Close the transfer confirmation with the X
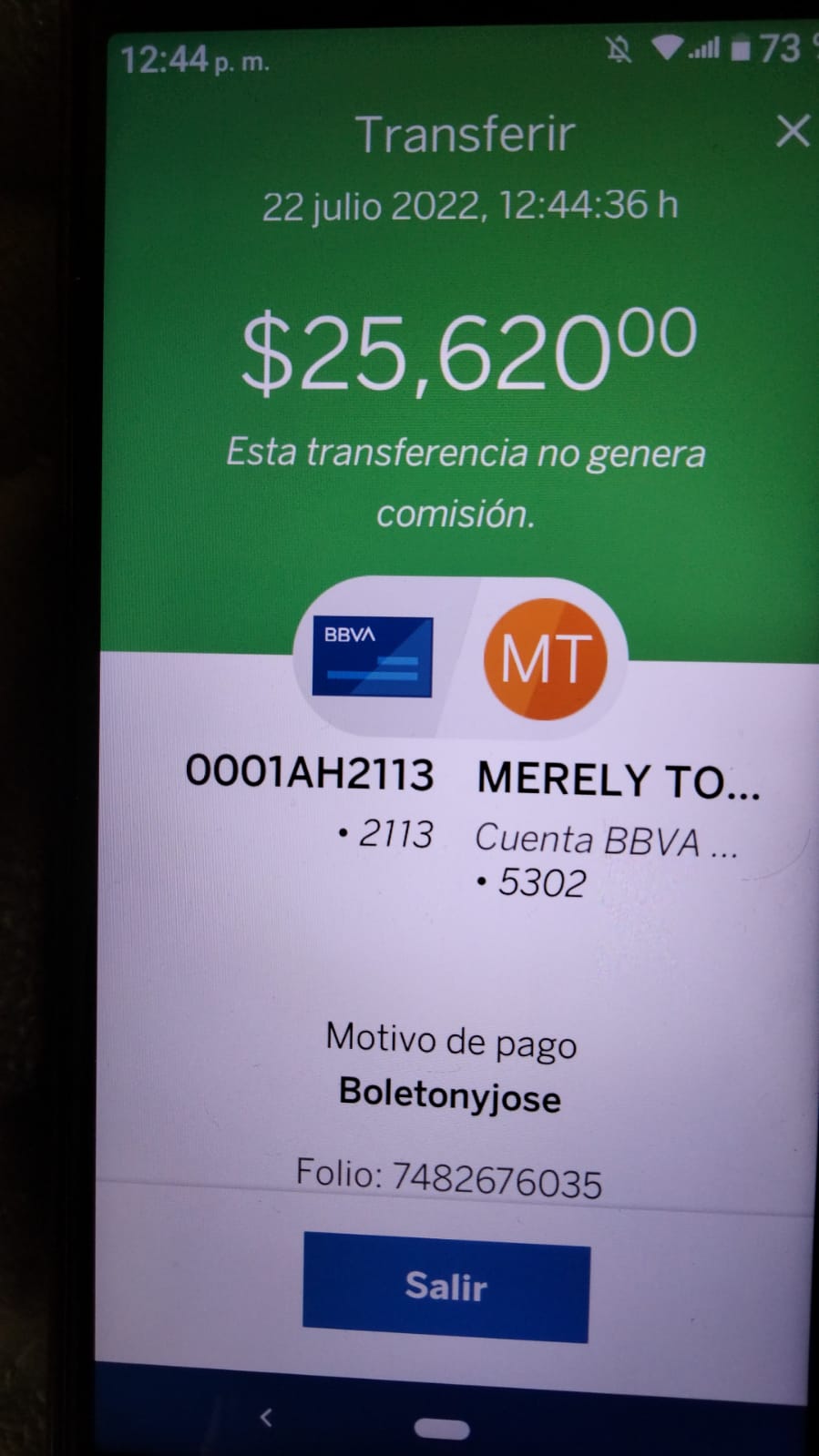This screenshot has height=1456, width=819. tap(793, 131)
